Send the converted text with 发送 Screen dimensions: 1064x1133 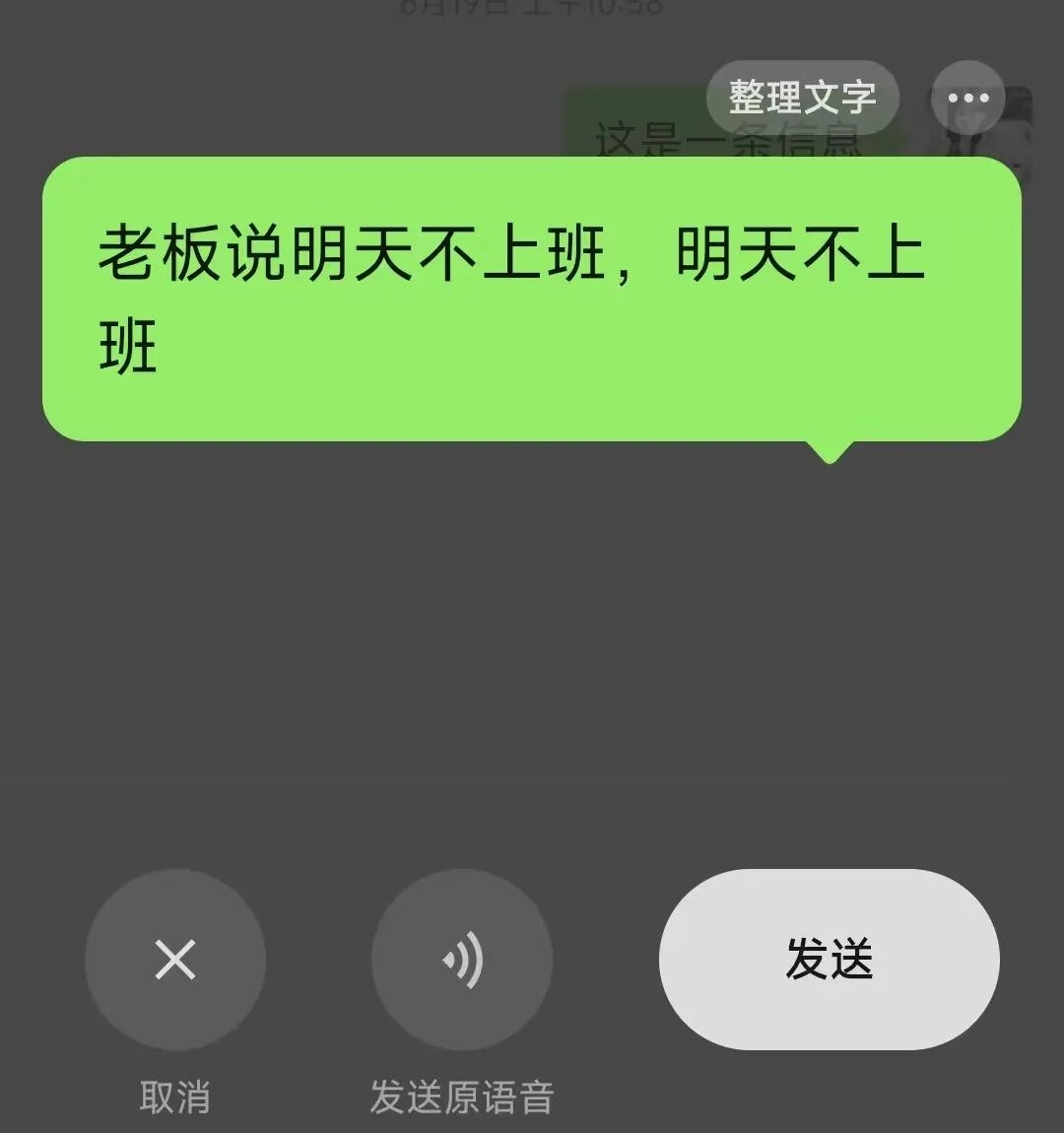pyautogui.click(x=829, y=959)
